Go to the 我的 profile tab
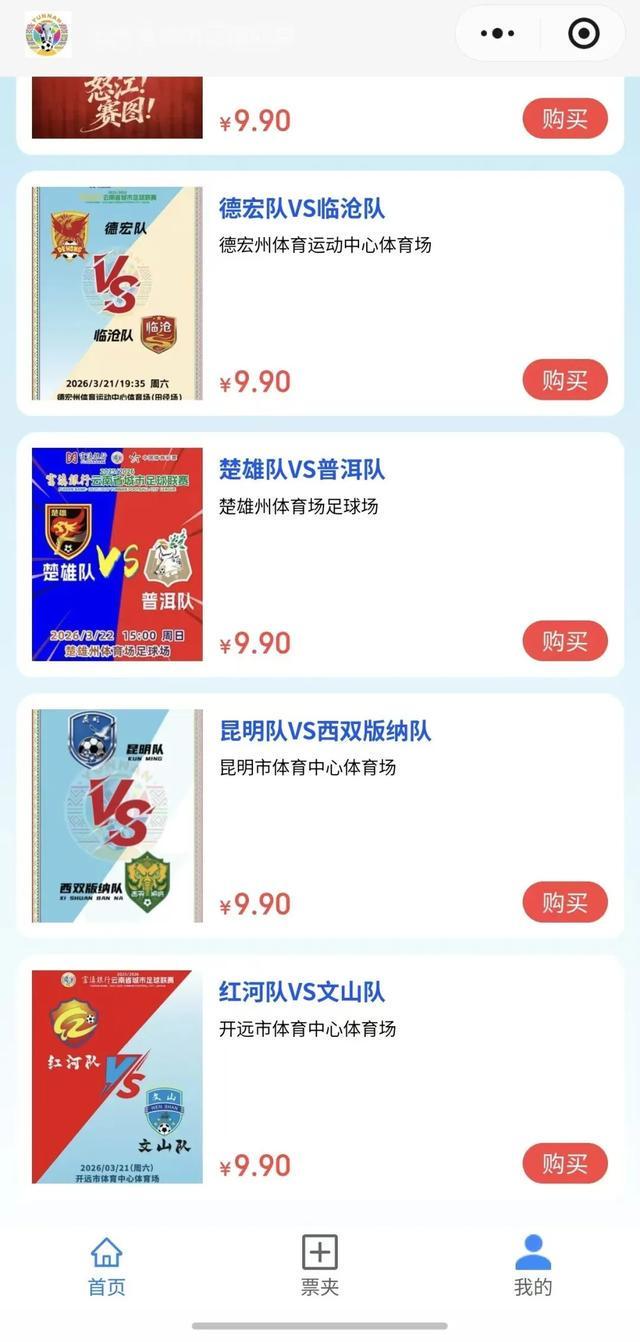 (533, 1266)
